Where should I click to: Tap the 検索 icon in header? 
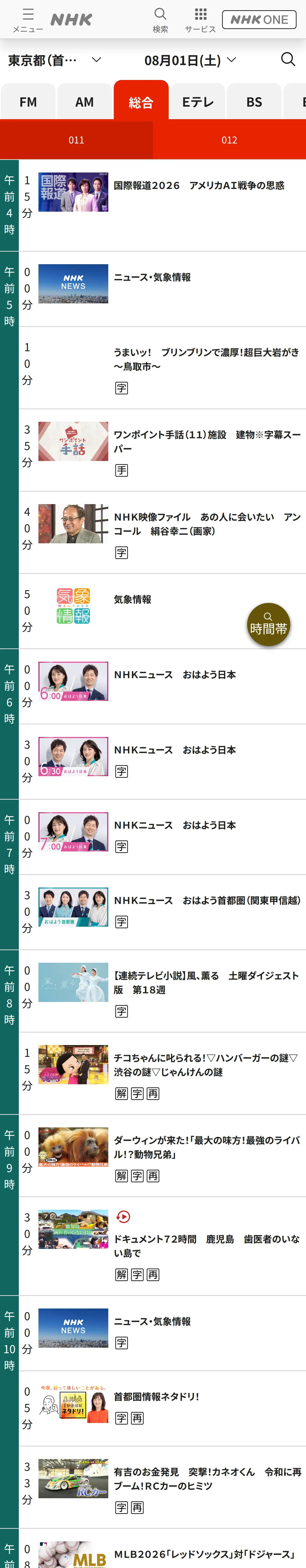pos(160,20)
